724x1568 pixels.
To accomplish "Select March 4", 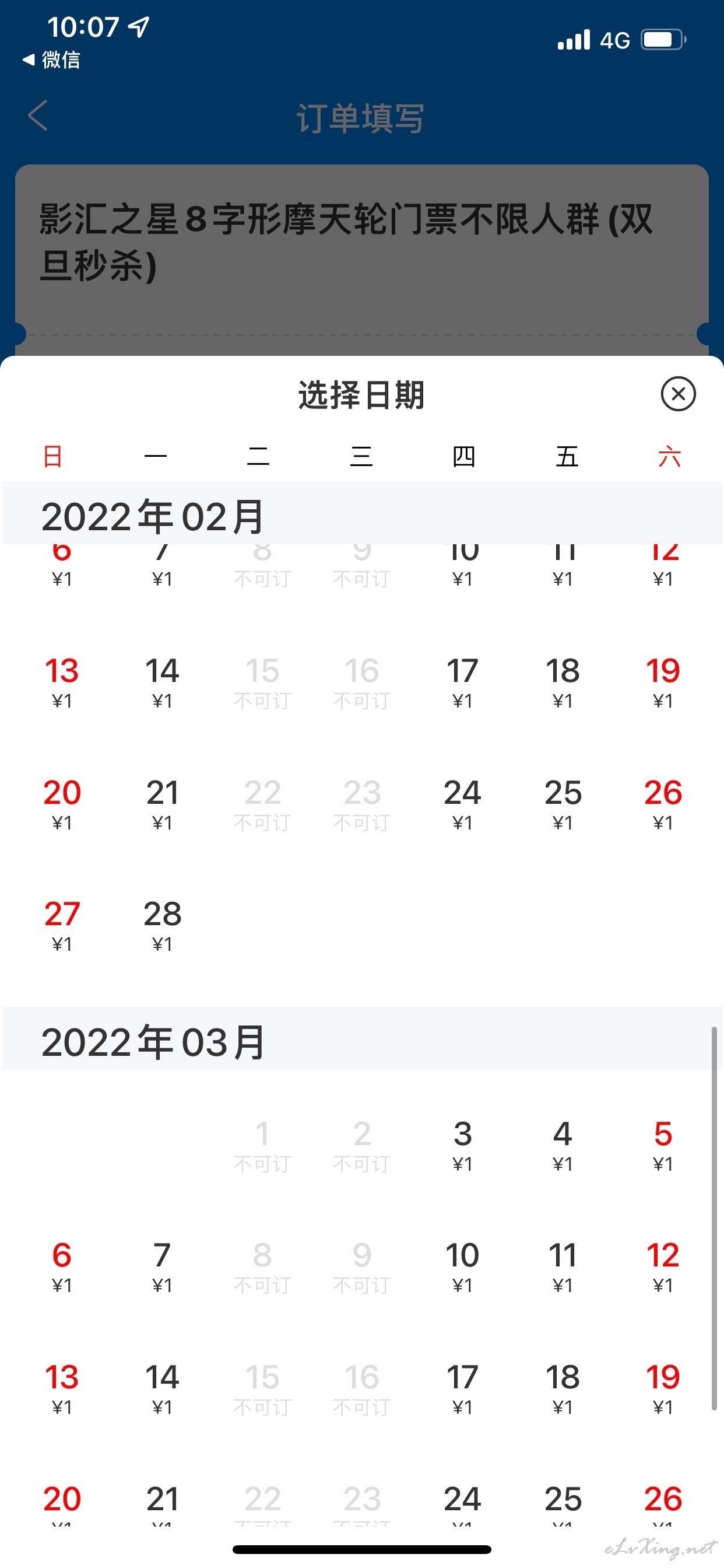I will coord(563,1145).
